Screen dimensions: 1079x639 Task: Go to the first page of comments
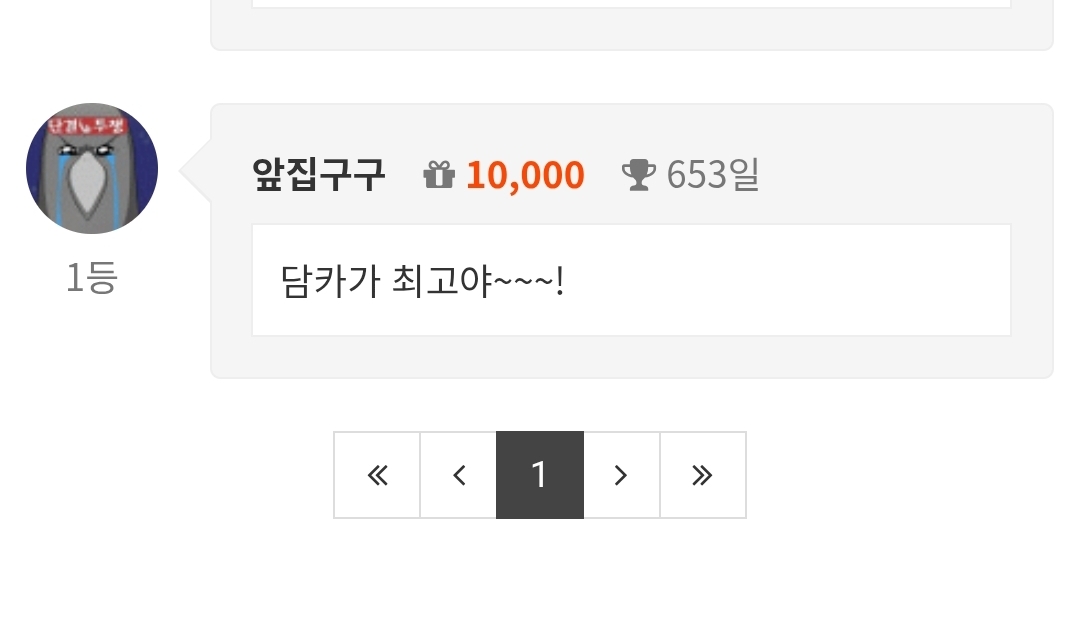pyautogui.click(x=377, y=475)
